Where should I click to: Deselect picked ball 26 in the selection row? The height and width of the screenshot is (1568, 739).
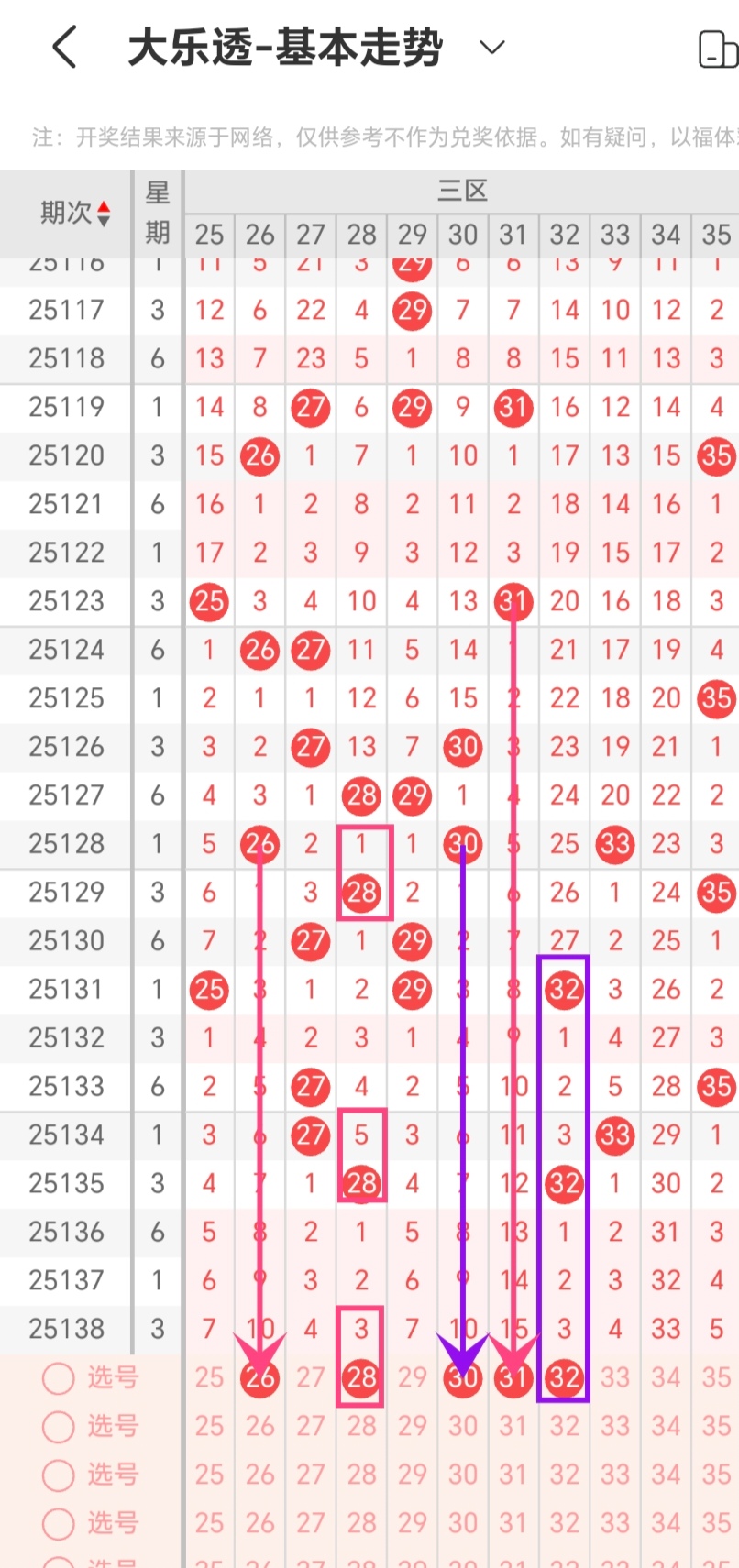259,1377
